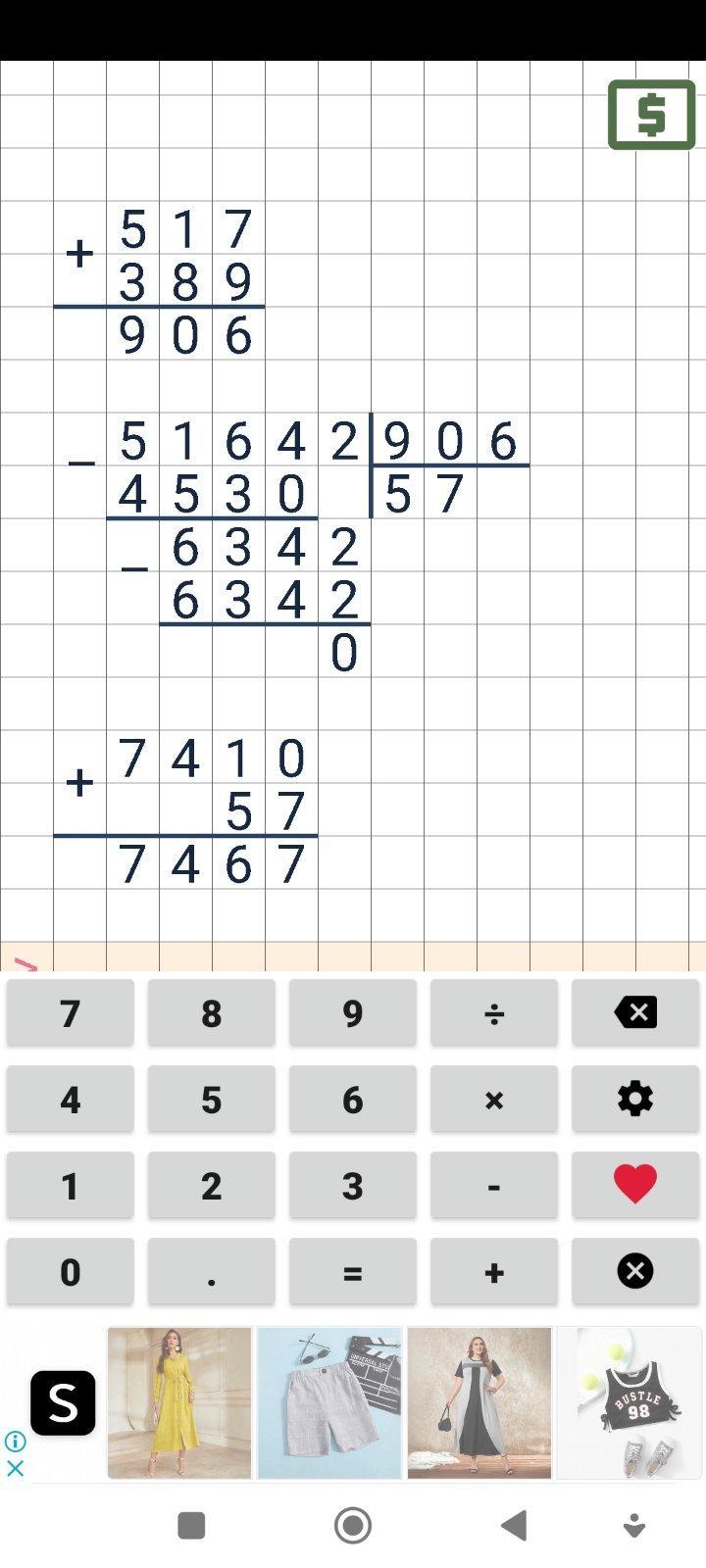Delete last character with backspace key
The height and width of the screenshot is (1568, 706).
pyautogui.click(x=635, y=1013)
